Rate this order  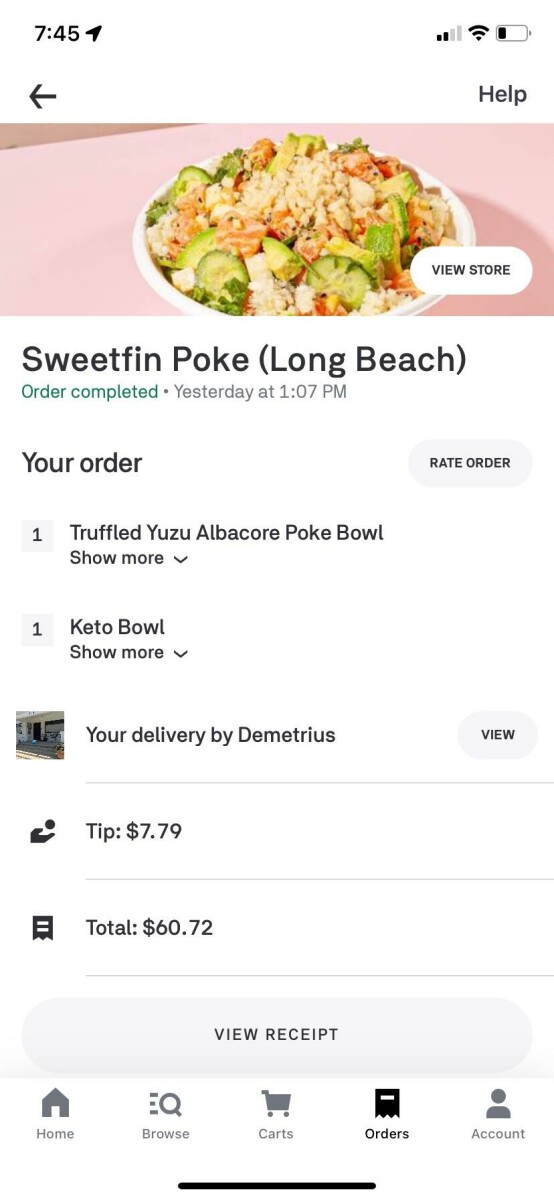tap(470, 463)
